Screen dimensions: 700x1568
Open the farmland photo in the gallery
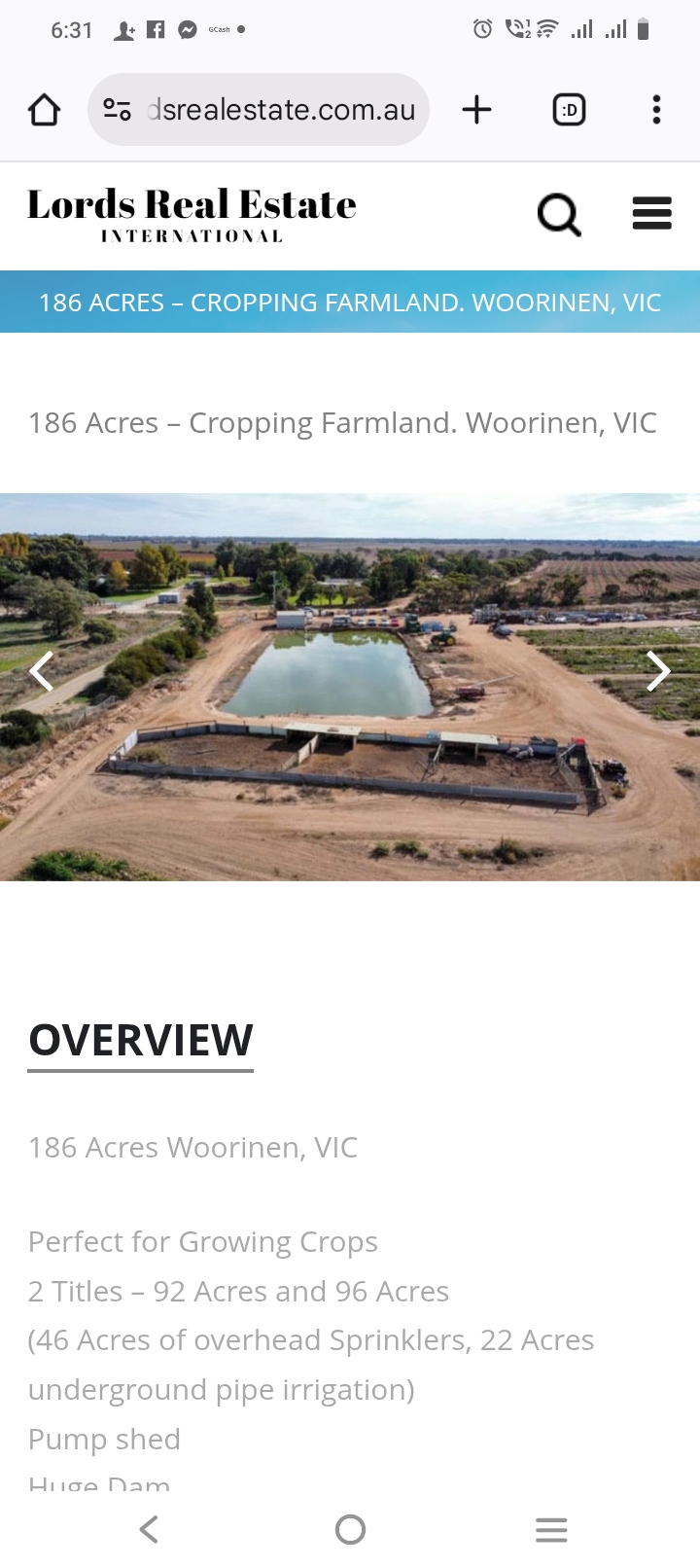coord(350,687)
